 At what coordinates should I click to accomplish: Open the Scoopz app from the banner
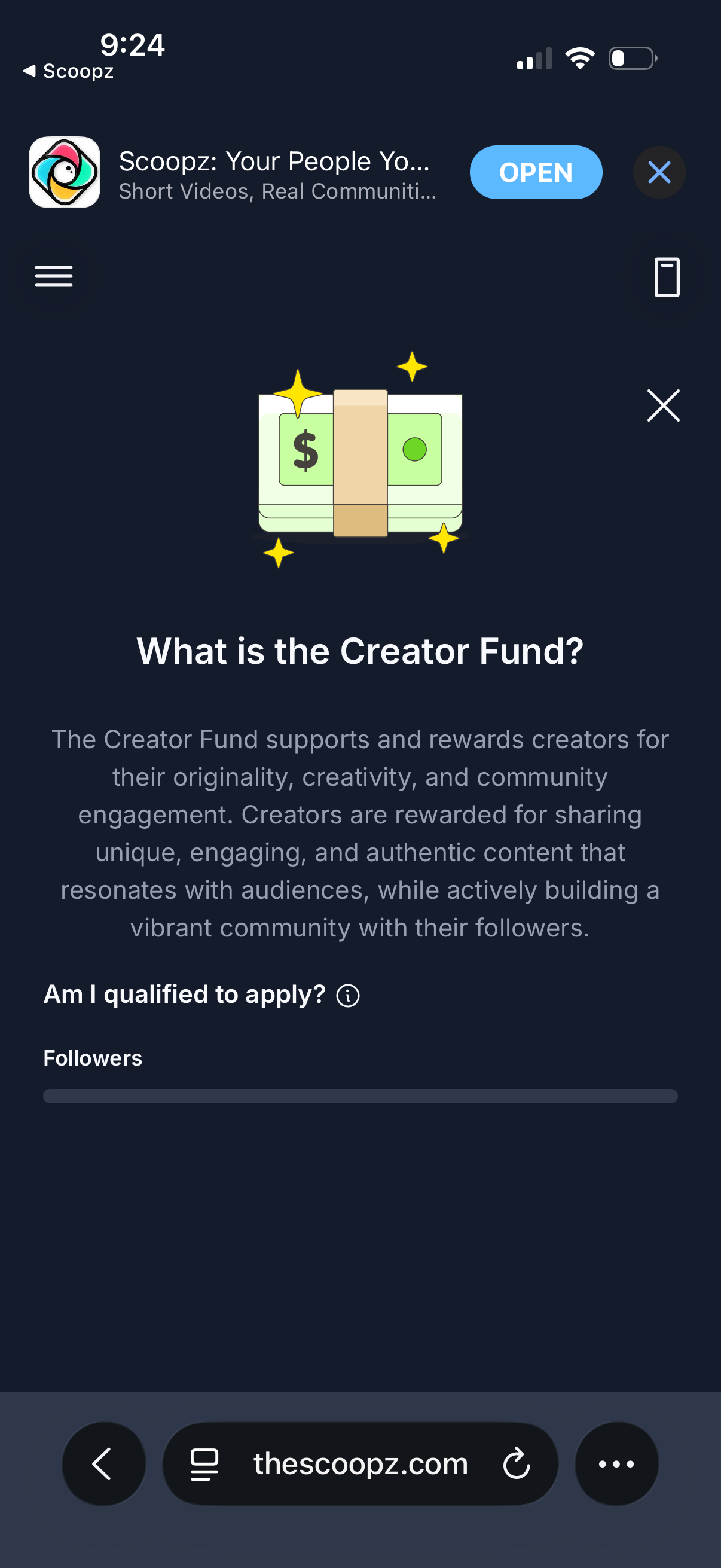click(x=536, y=172)
